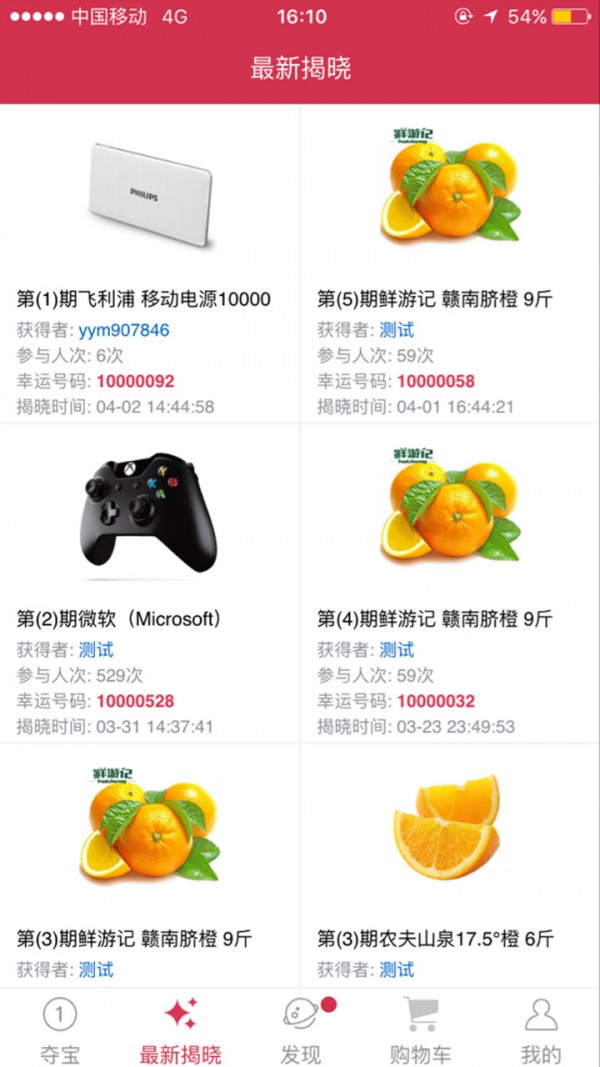
Task: Go to the 购物车 tab
Action: (x=420, y=1030)
